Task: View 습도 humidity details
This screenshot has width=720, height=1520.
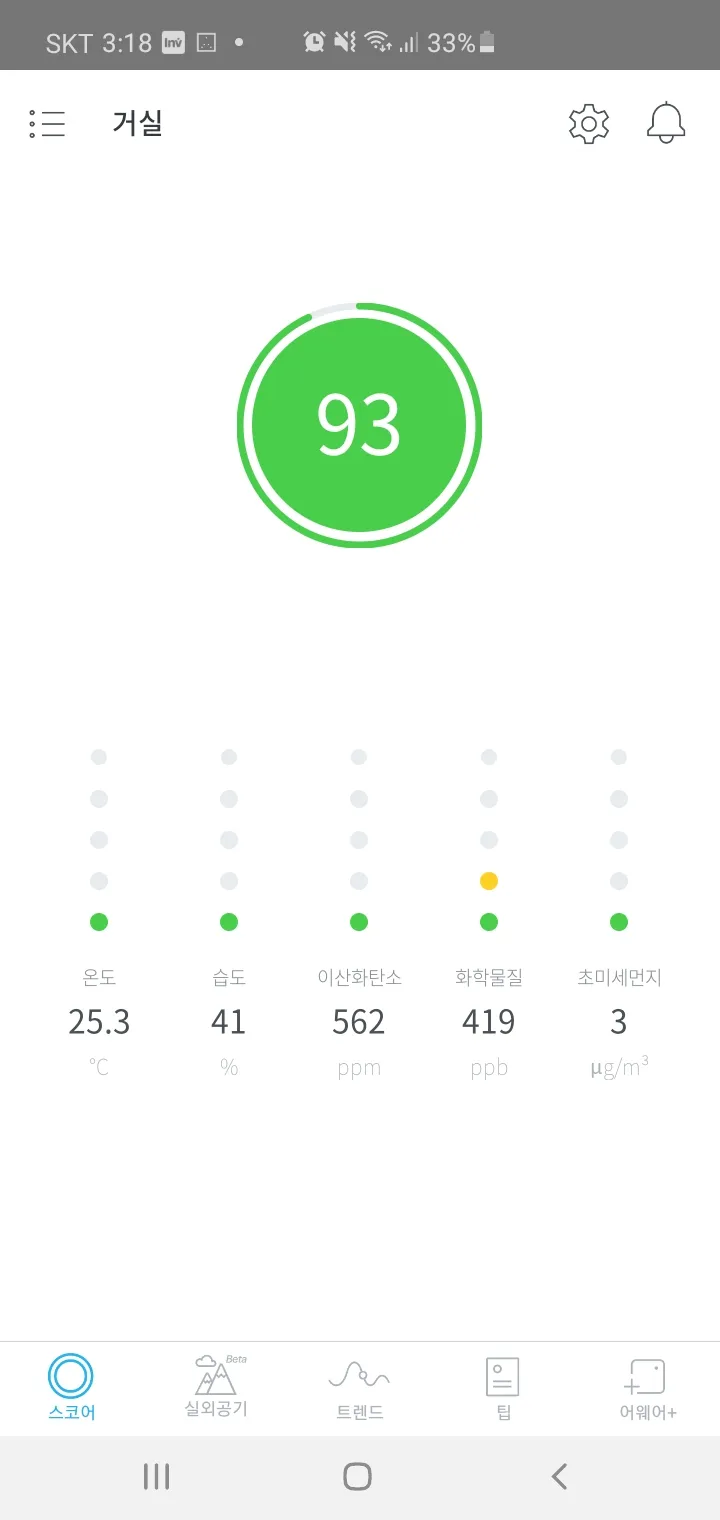Action: [x=229, y=1021]
